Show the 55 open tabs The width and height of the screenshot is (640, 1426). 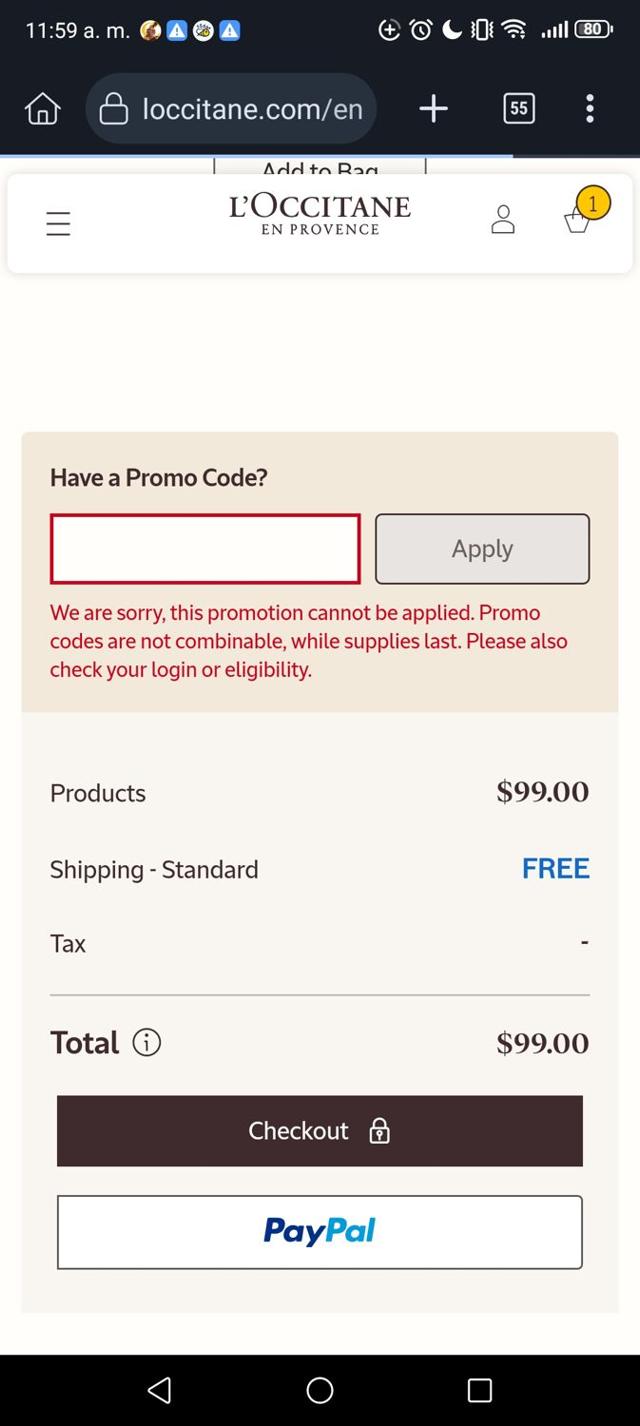click(519, 108)
